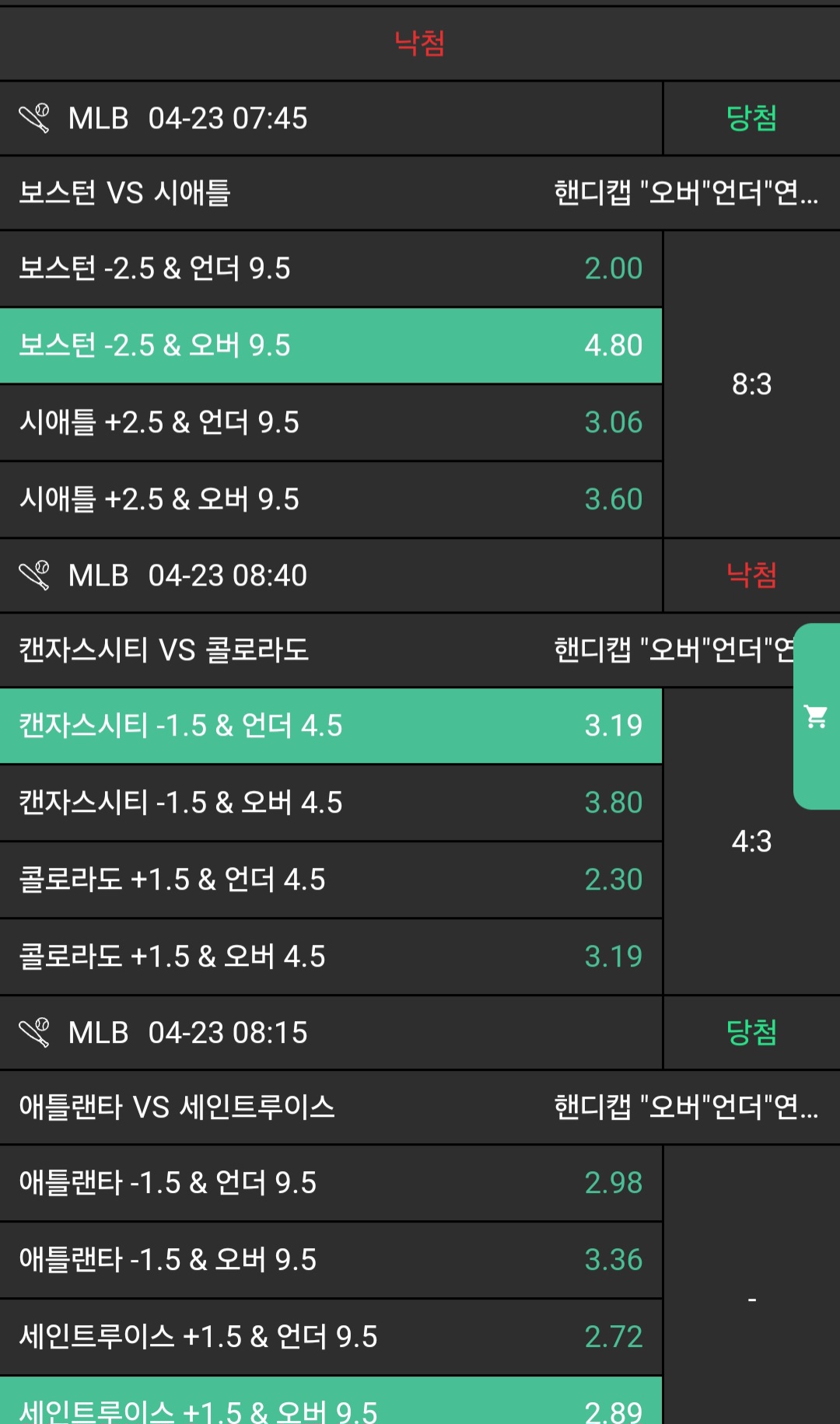This screenshot has height=1424, width=840.
Task: Select 콜로라도 +1.5 & 오버 4.5
Action: [331, 957]
